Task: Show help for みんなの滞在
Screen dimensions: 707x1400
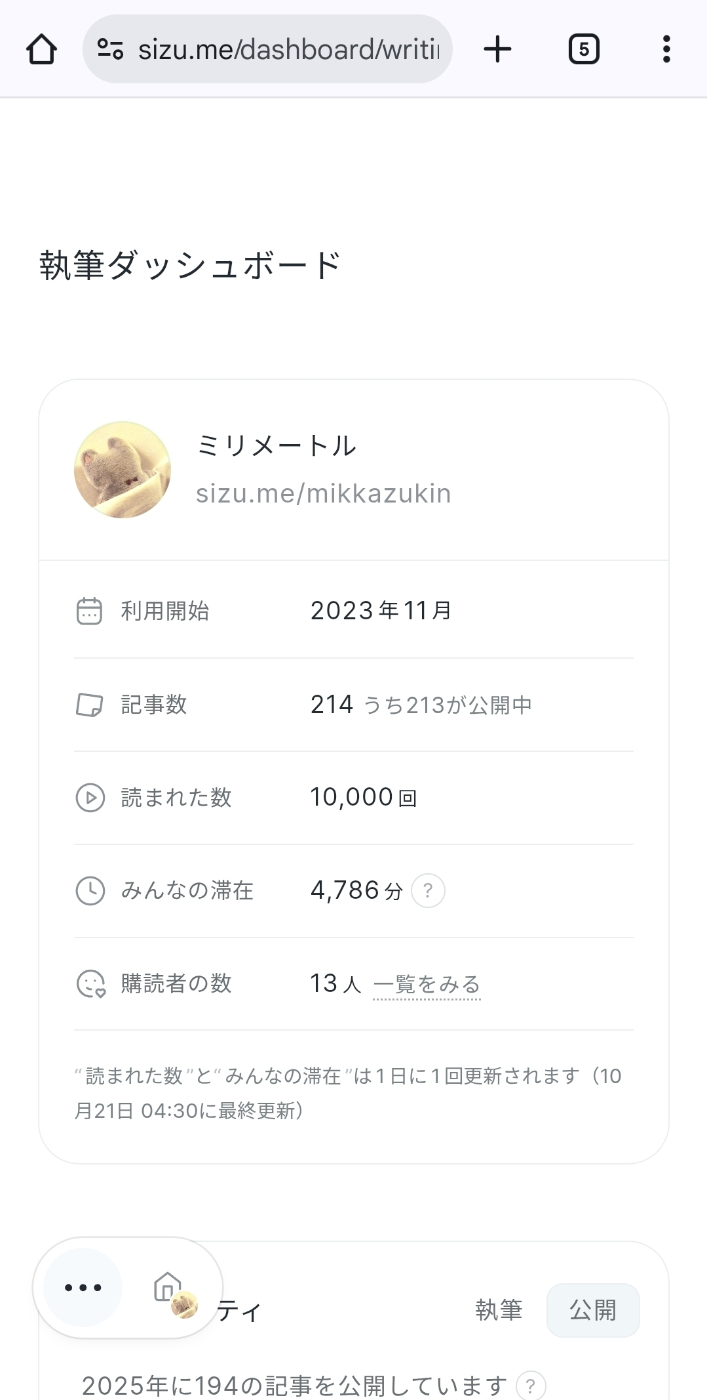Action: click(x=428, y=890)
